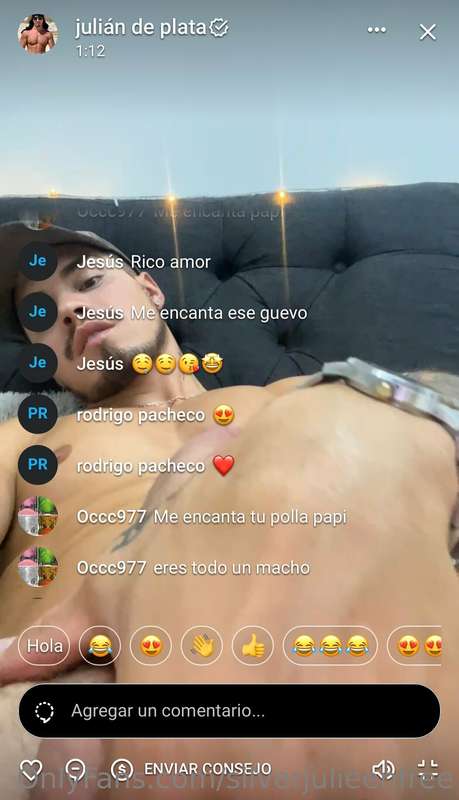Send the single heart-eyes emoji reaction
Image resolution: width=459 pixels, height=800 pixels.
(151, 646)
